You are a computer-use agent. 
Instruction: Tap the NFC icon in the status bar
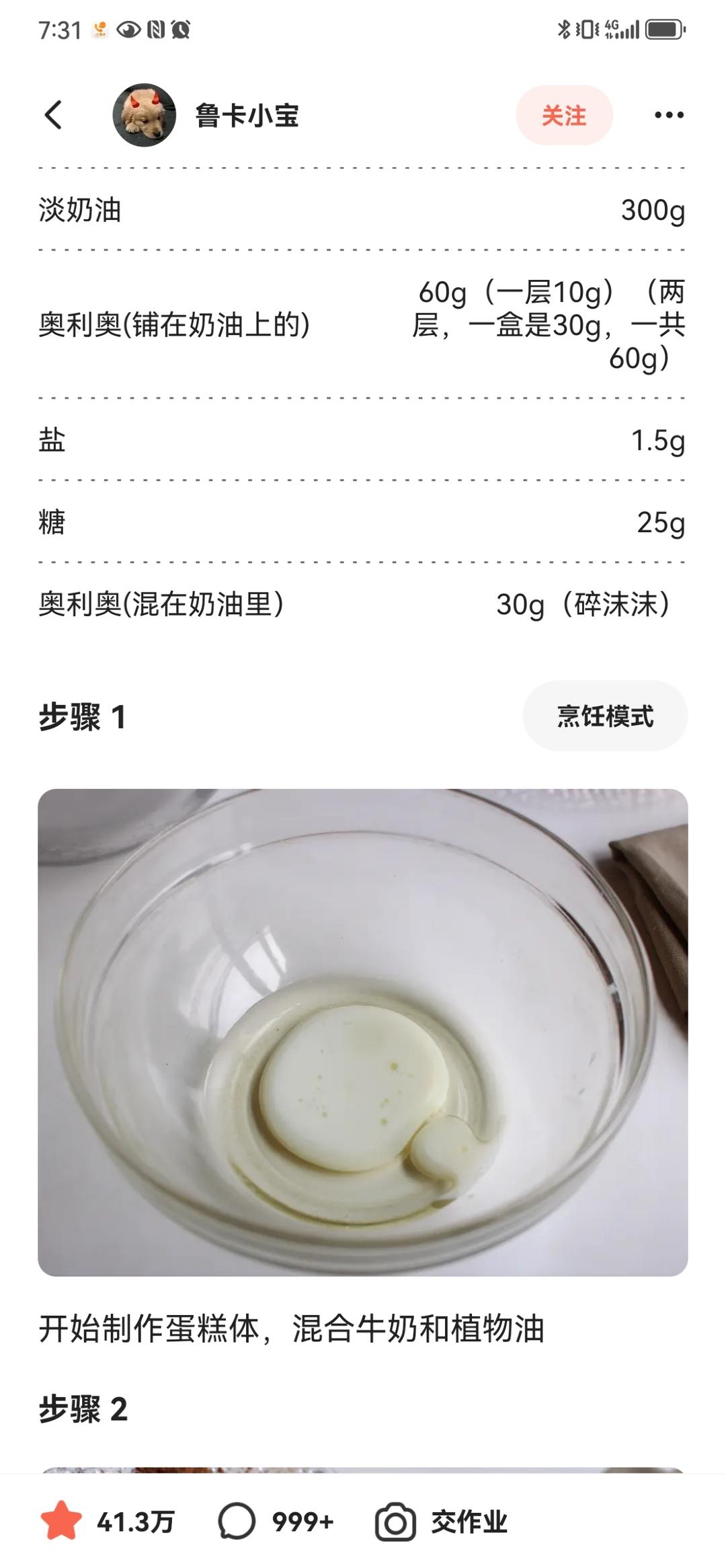154,28
